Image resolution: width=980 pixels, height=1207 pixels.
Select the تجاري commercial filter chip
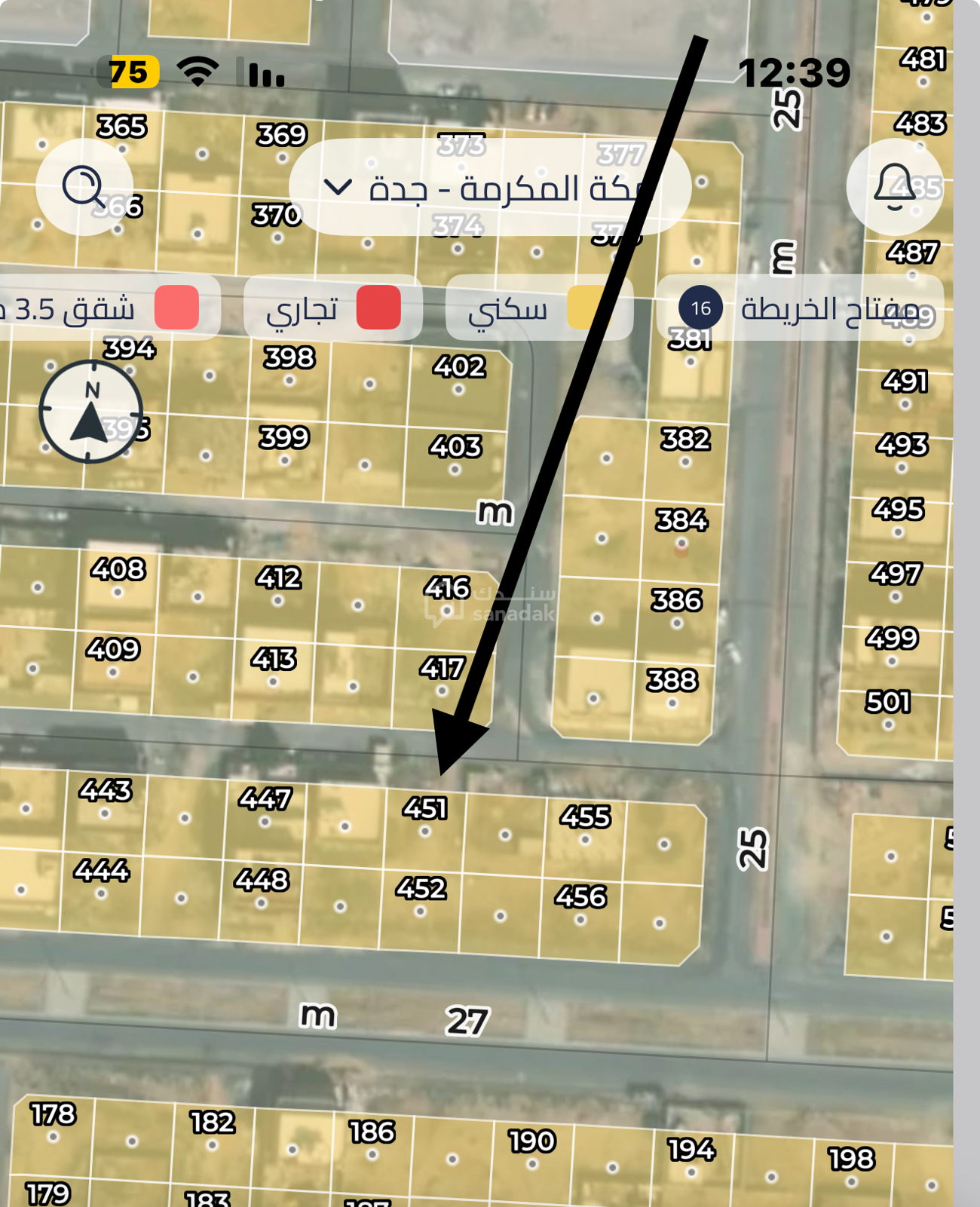(332, 308)
